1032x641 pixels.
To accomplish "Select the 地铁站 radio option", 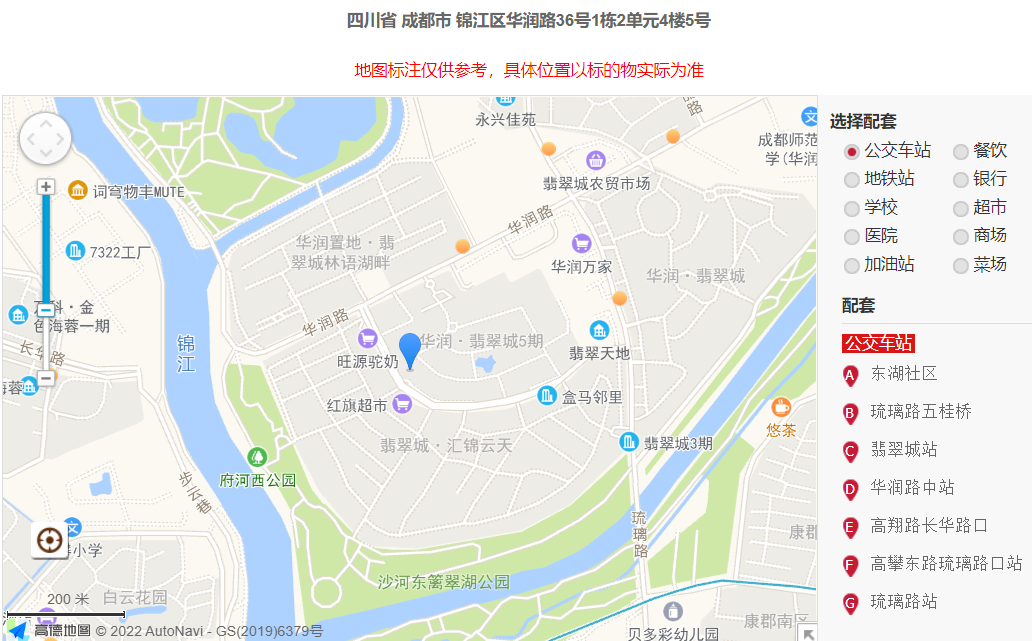I will (851, 180).
